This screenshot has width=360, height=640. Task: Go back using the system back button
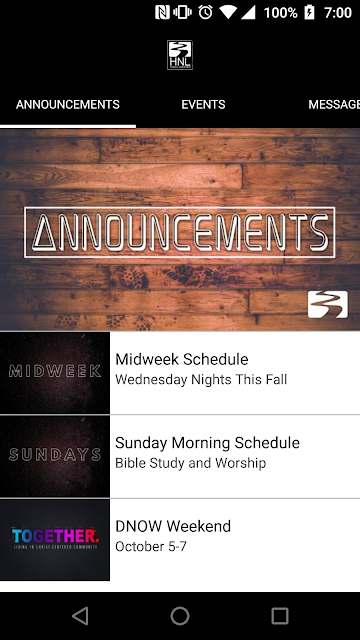[80, 616]
